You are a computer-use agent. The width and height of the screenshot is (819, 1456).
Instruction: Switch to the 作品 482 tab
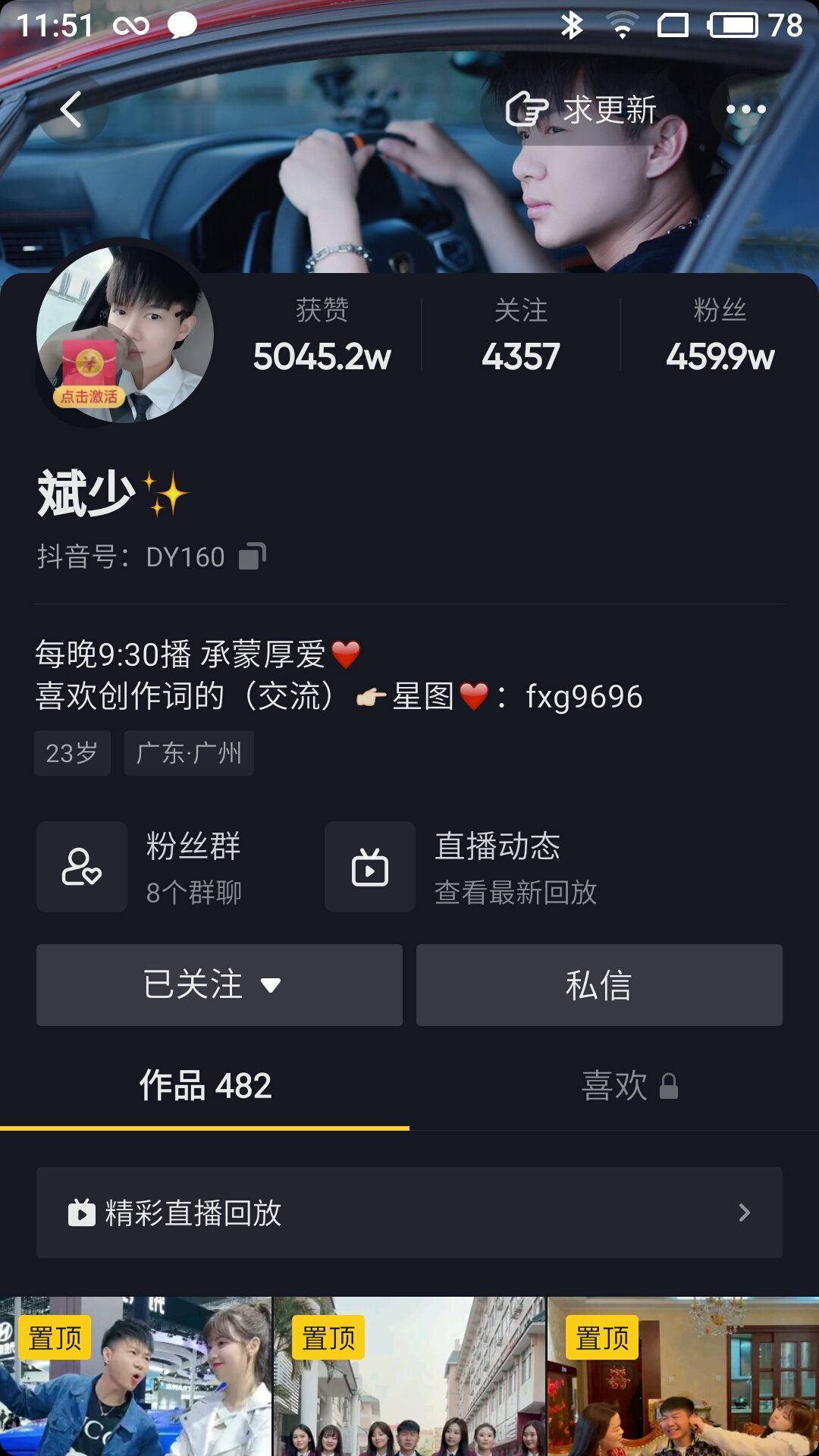coord(205,1086)
